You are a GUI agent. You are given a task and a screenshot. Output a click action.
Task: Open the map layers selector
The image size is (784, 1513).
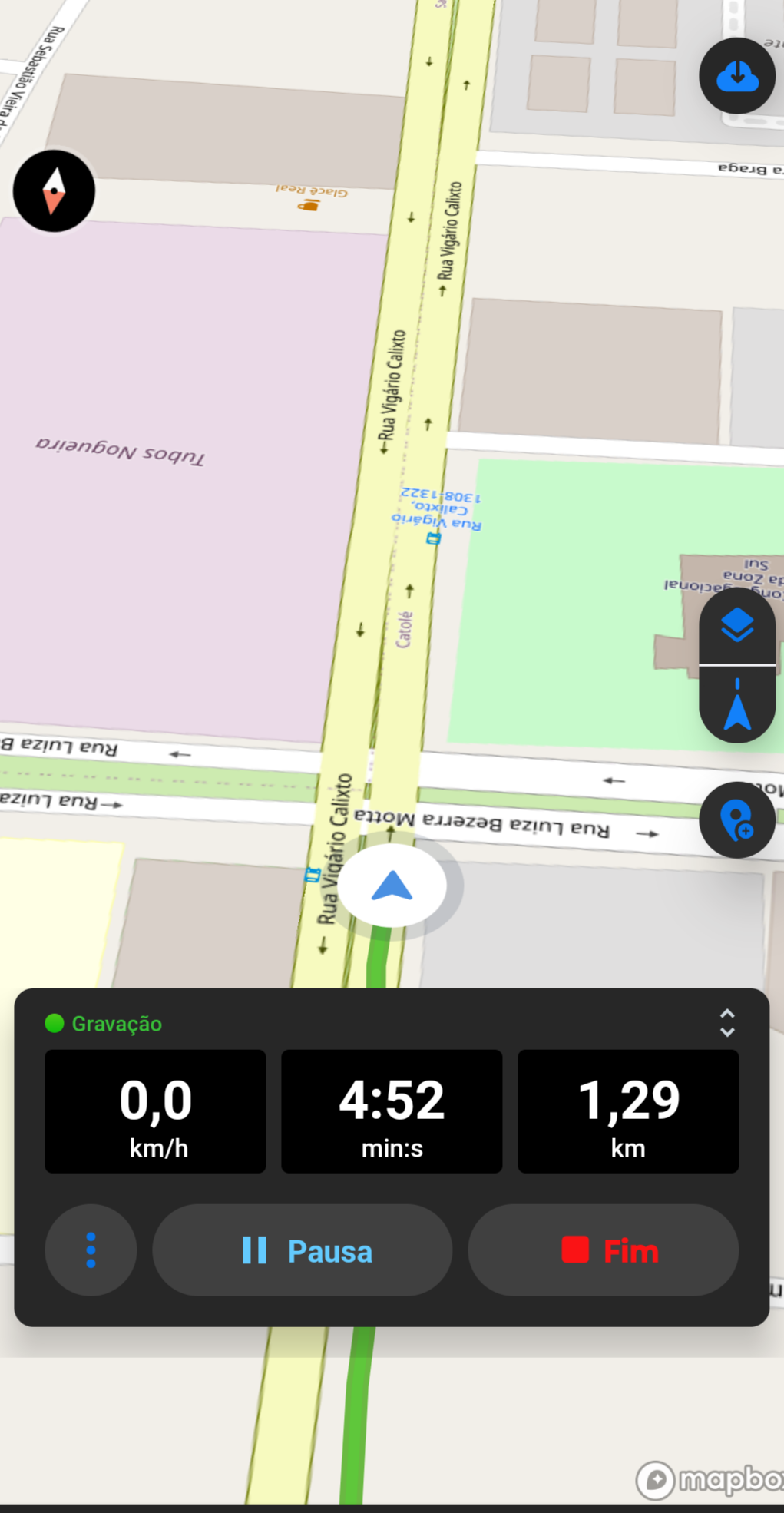(x=736, y=626)
